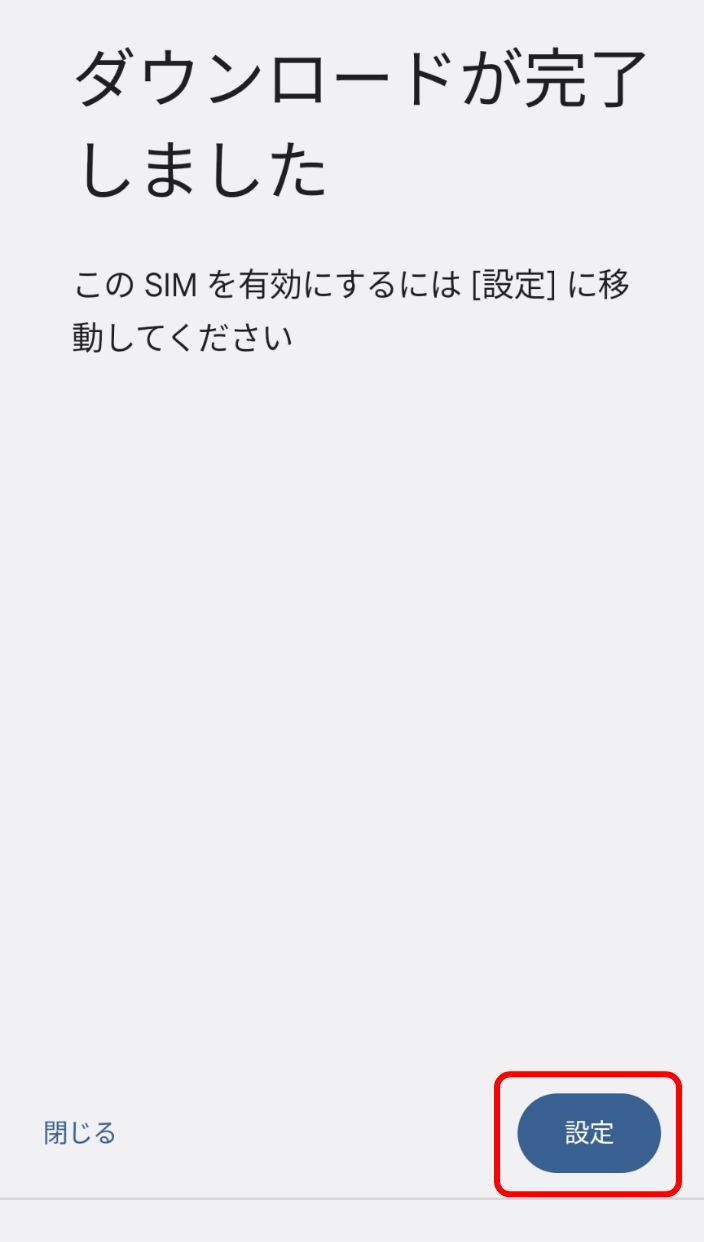Dismiss the screen with 閉じる
The height and width of the screenshot is (1242, 704).
click(80, 1133)
